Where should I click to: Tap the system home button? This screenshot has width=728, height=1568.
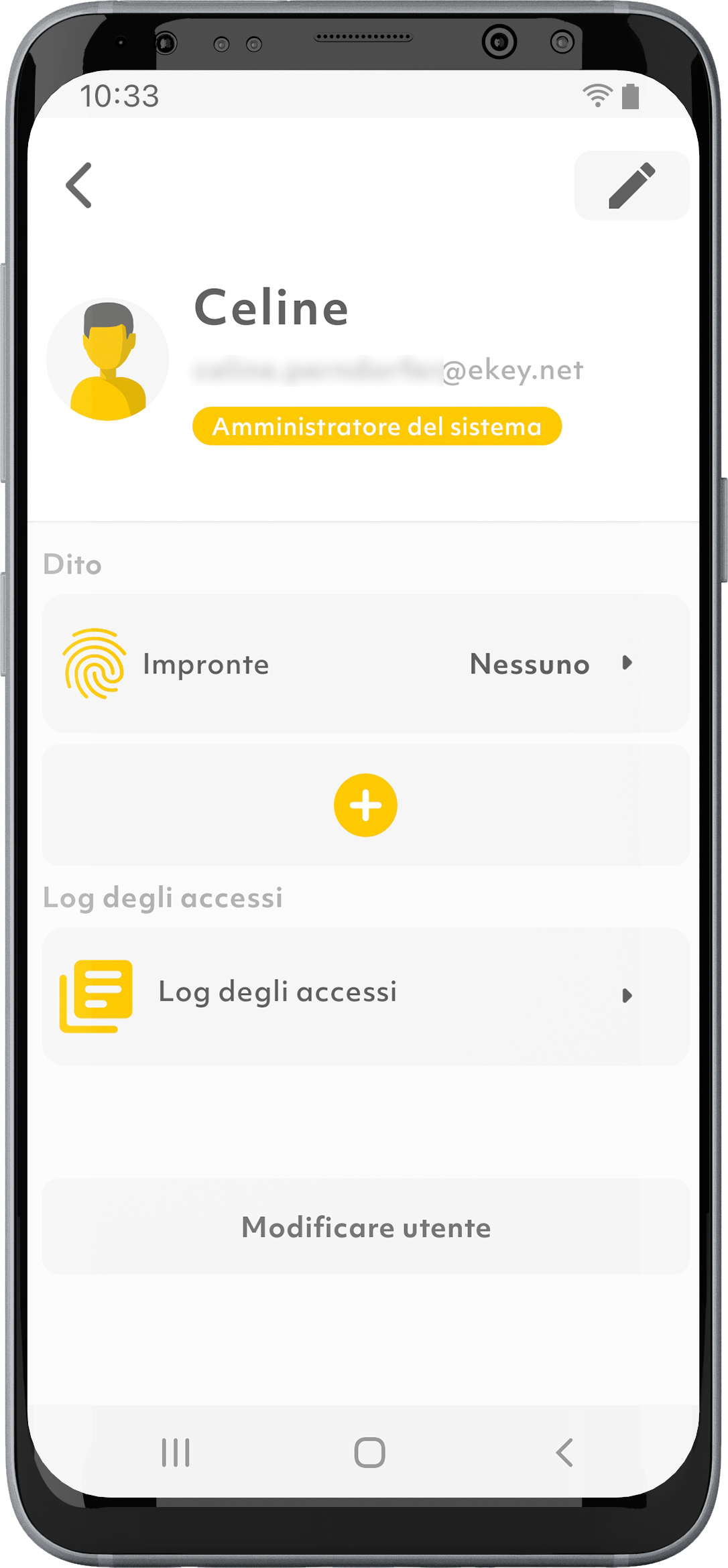pyautogui.click(x=369, y=1452)
